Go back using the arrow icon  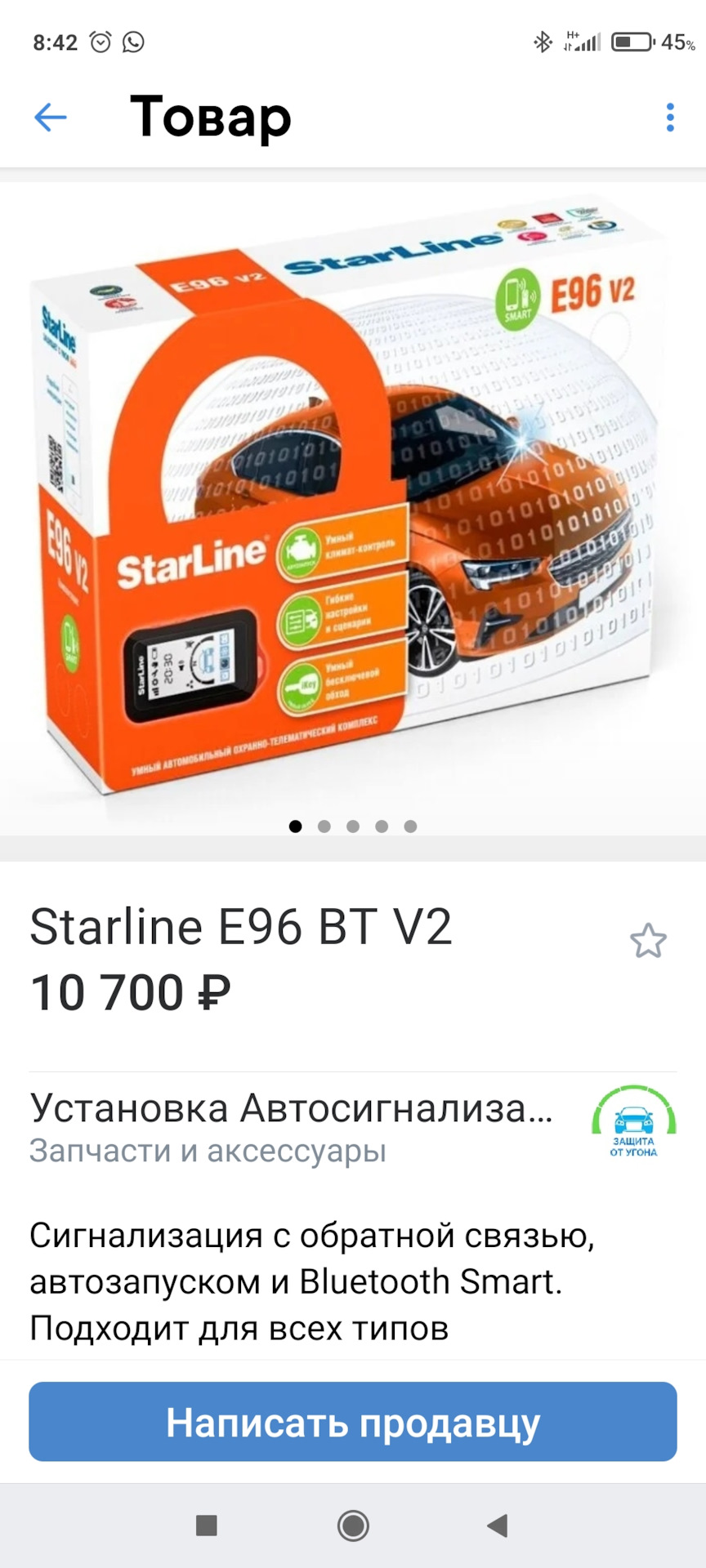pyautogui.click(x=50, y=118)
